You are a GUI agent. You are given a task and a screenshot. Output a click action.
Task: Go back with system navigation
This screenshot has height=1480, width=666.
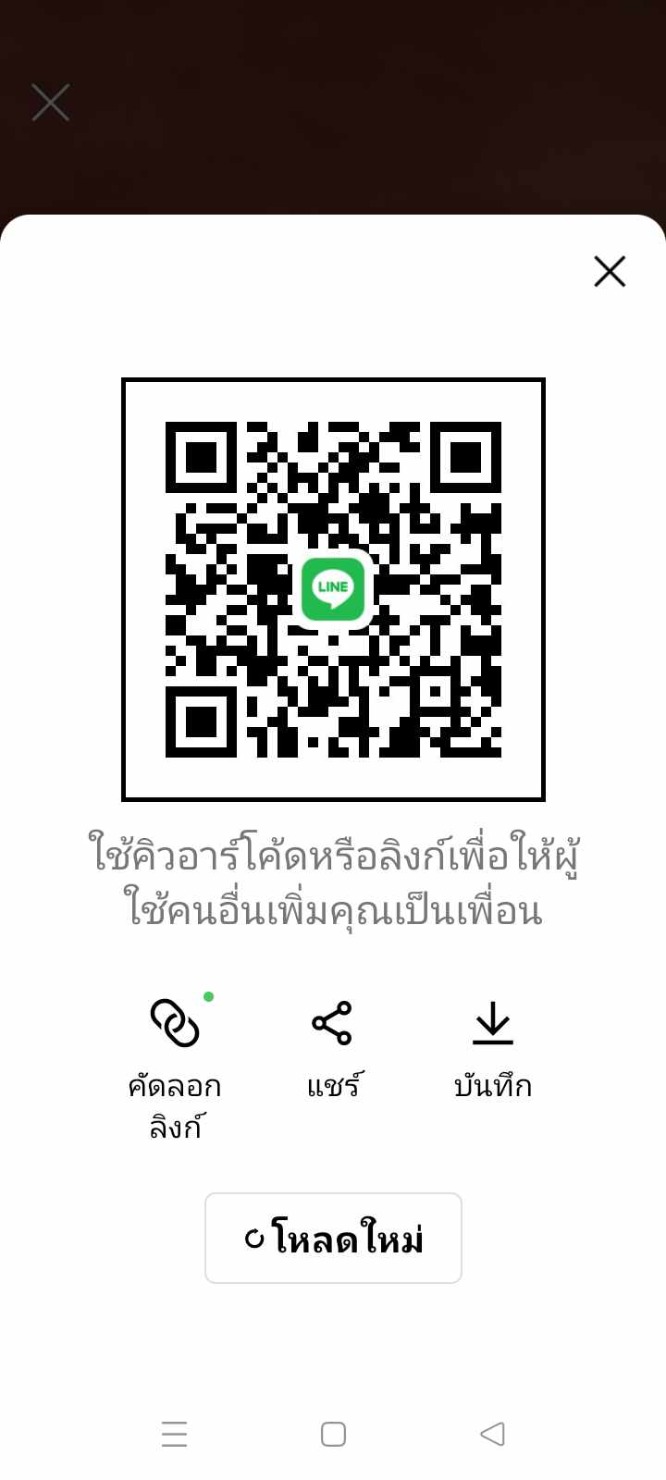click(x=492, y=1433)
